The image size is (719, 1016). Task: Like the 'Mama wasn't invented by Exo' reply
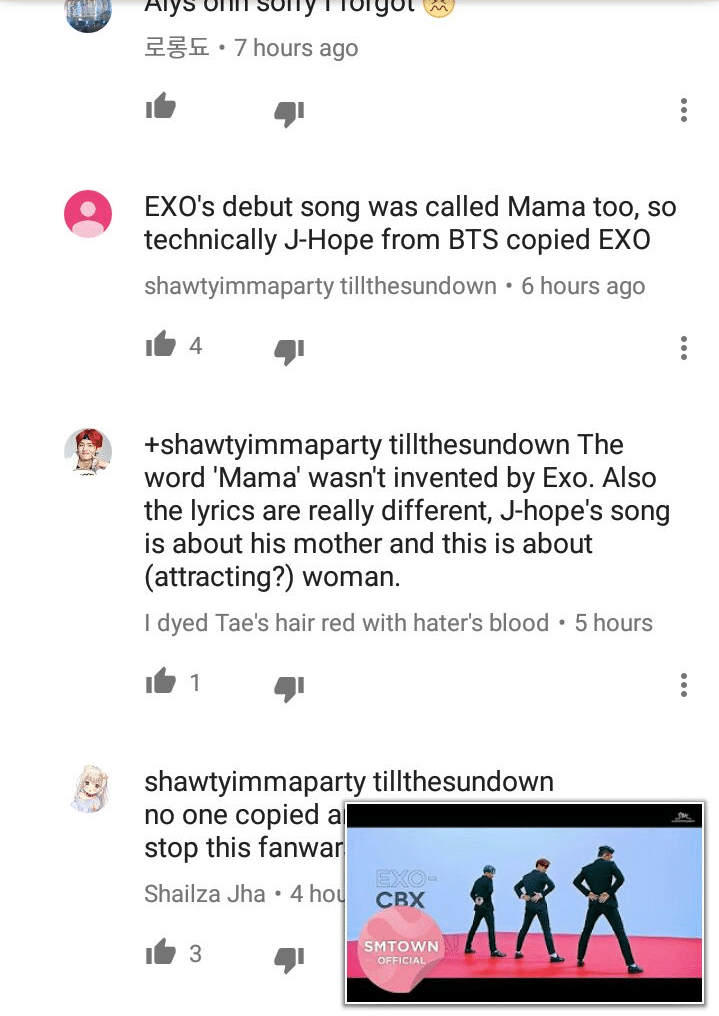[160, 683]
